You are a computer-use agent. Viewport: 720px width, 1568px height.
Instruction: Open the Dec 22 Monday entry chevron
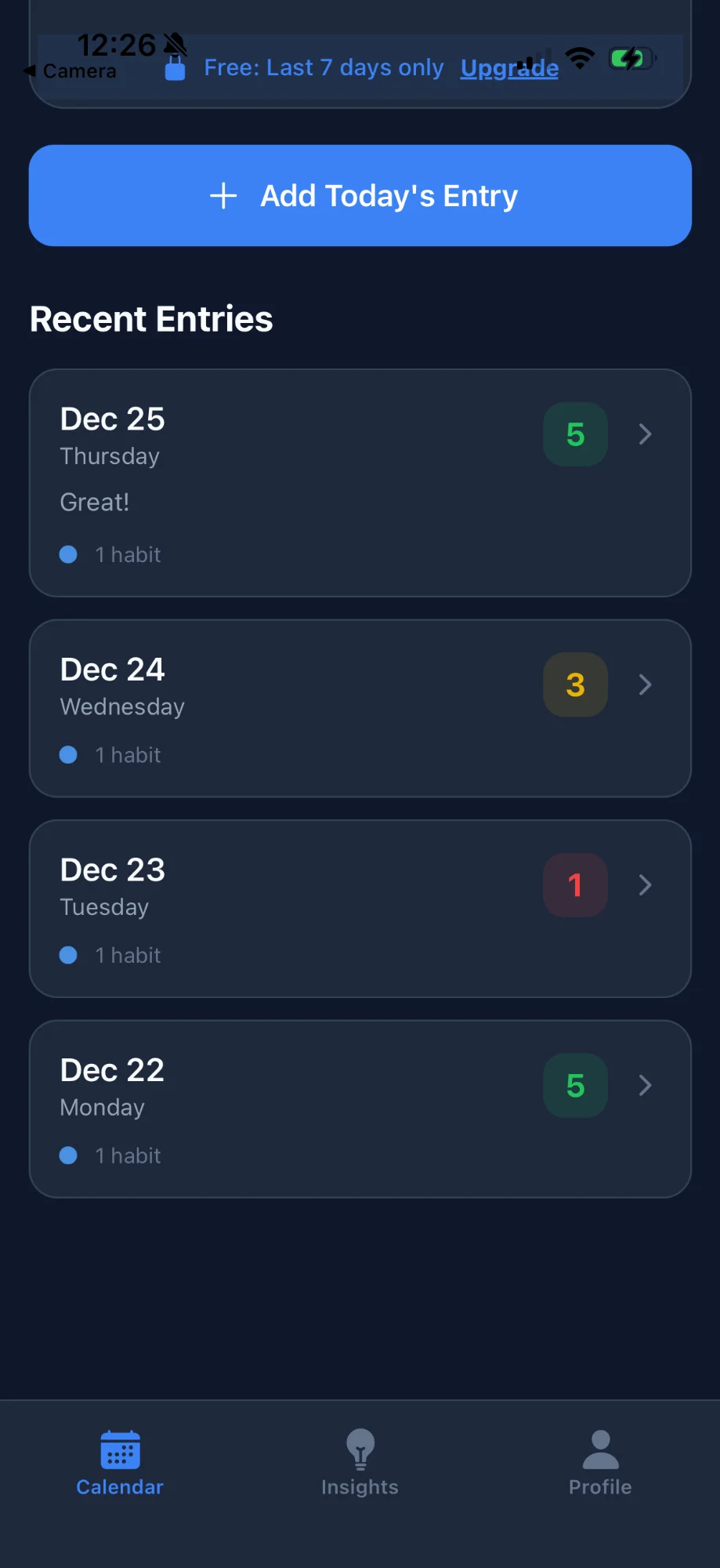coord(644,1085)
